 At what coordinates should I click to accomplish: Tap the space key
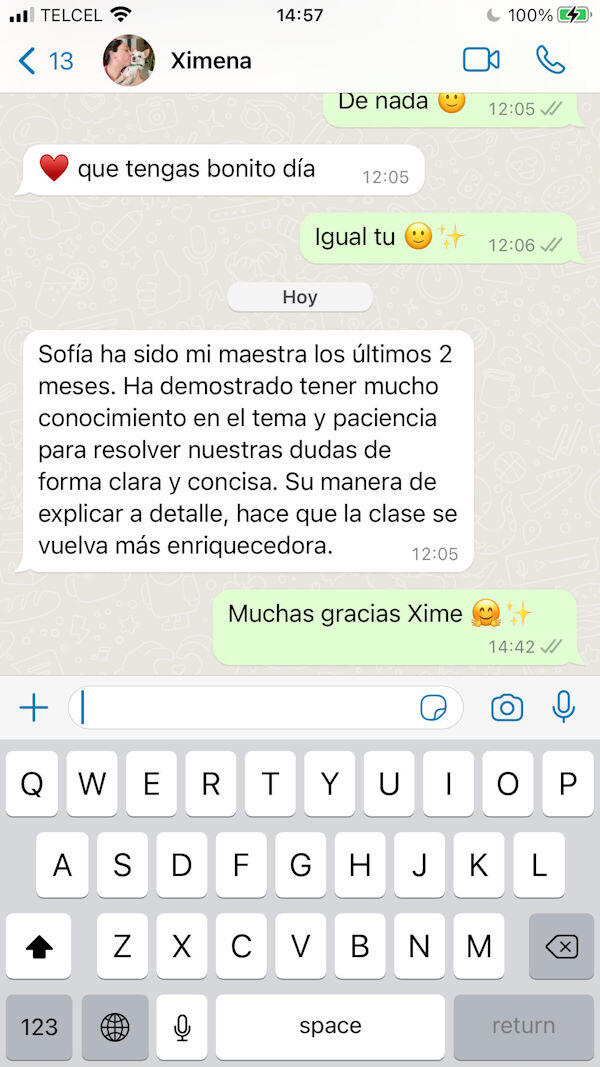330,1027
